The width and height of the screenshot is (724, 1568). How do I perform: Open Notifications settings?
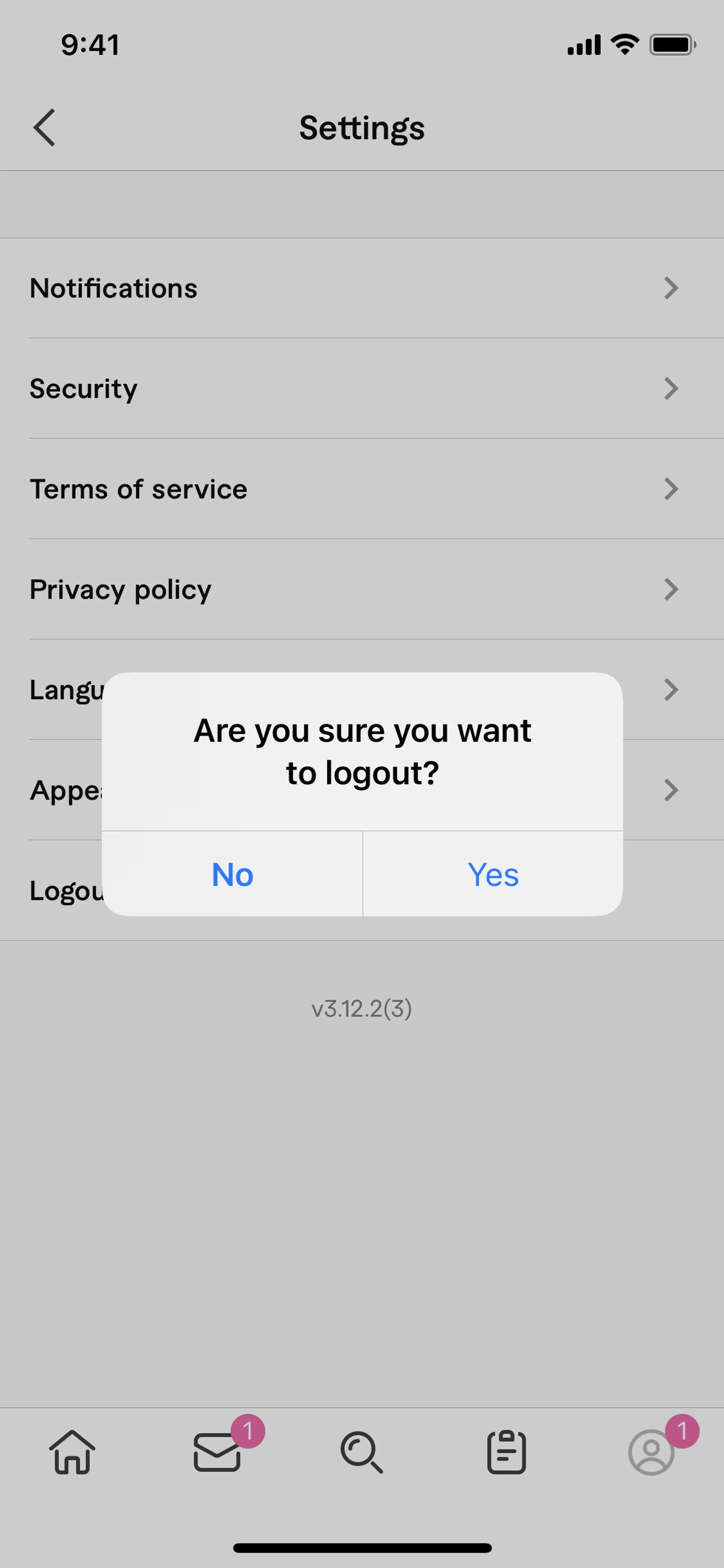pos(361,288)
